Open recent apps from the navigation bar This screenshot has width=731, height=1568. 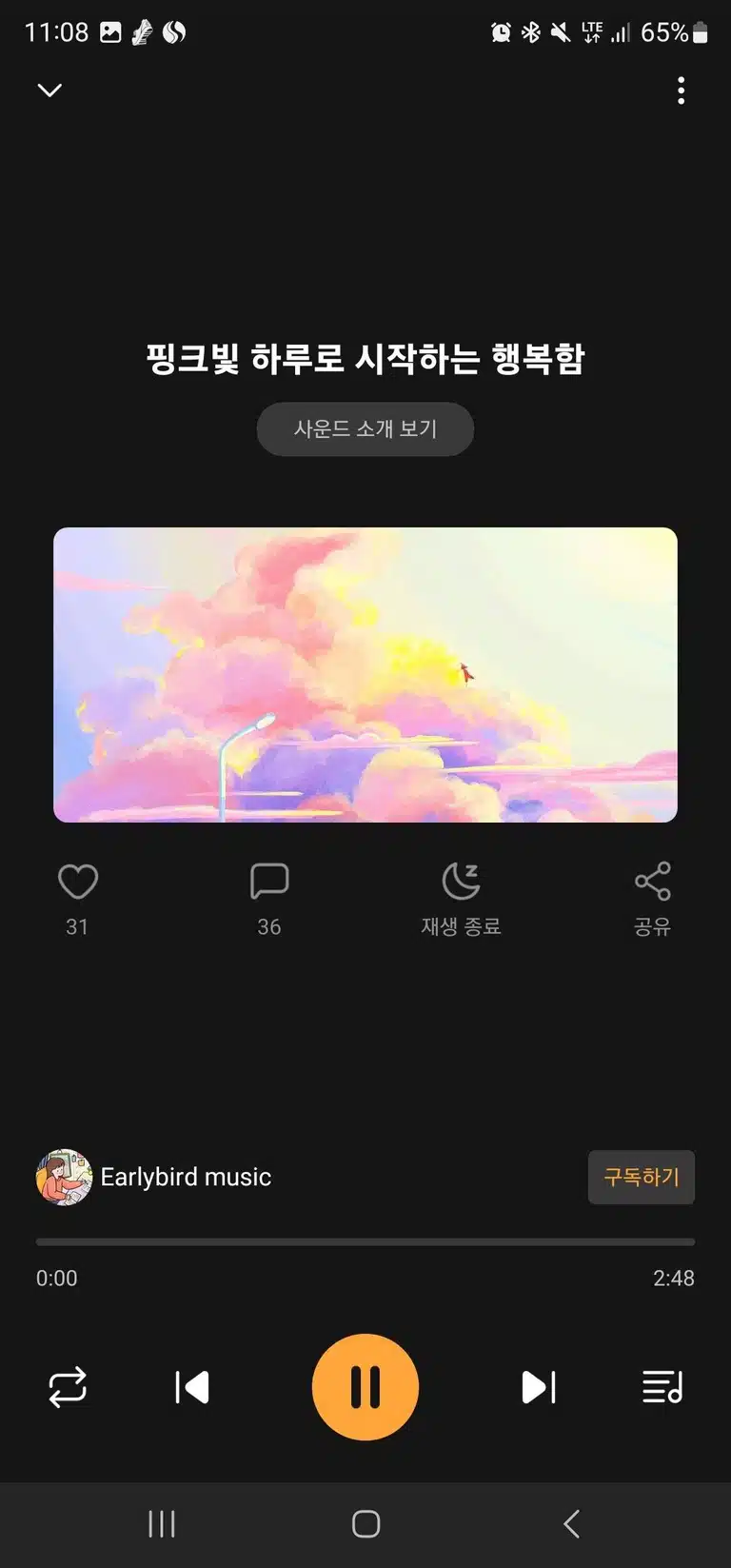pos(162,1524)
